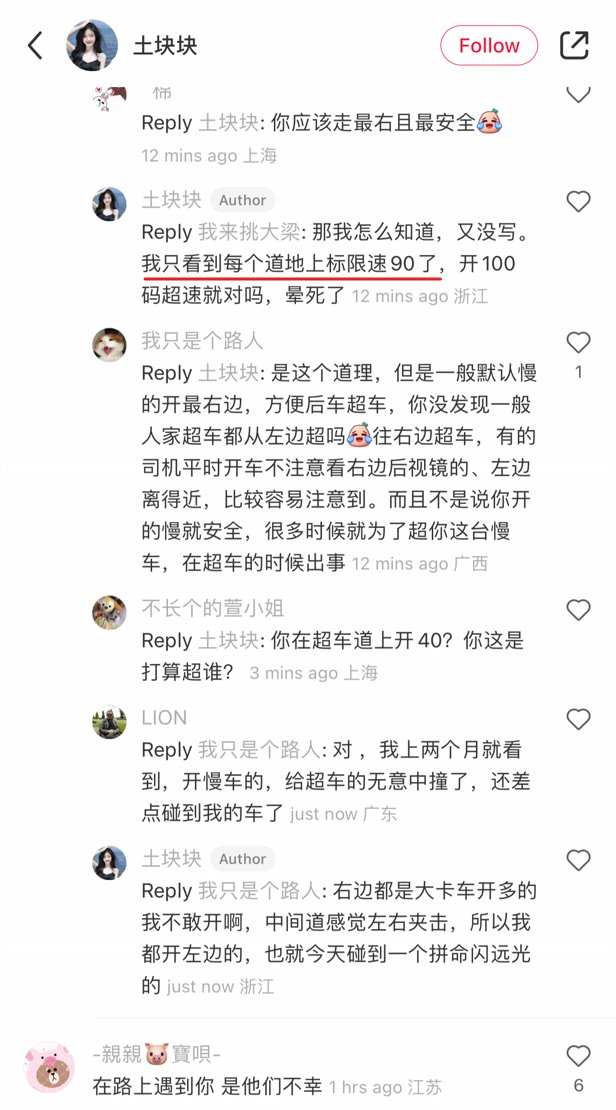Like the comment by -親親🐷寶唄-

click(x=579, y=1056)
